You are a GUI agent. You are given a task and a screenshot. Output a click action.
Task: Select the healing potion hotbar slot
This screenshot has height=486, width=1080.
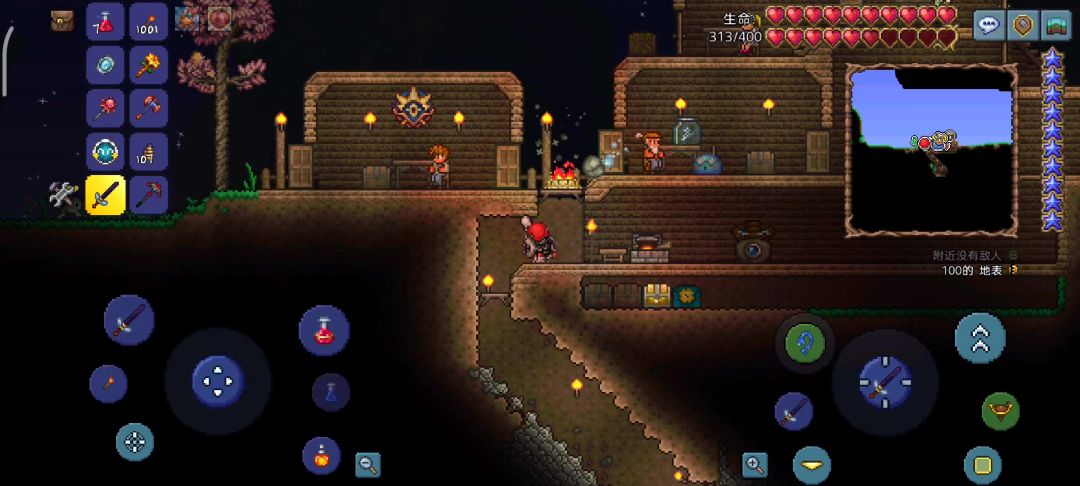coord(105,22)
